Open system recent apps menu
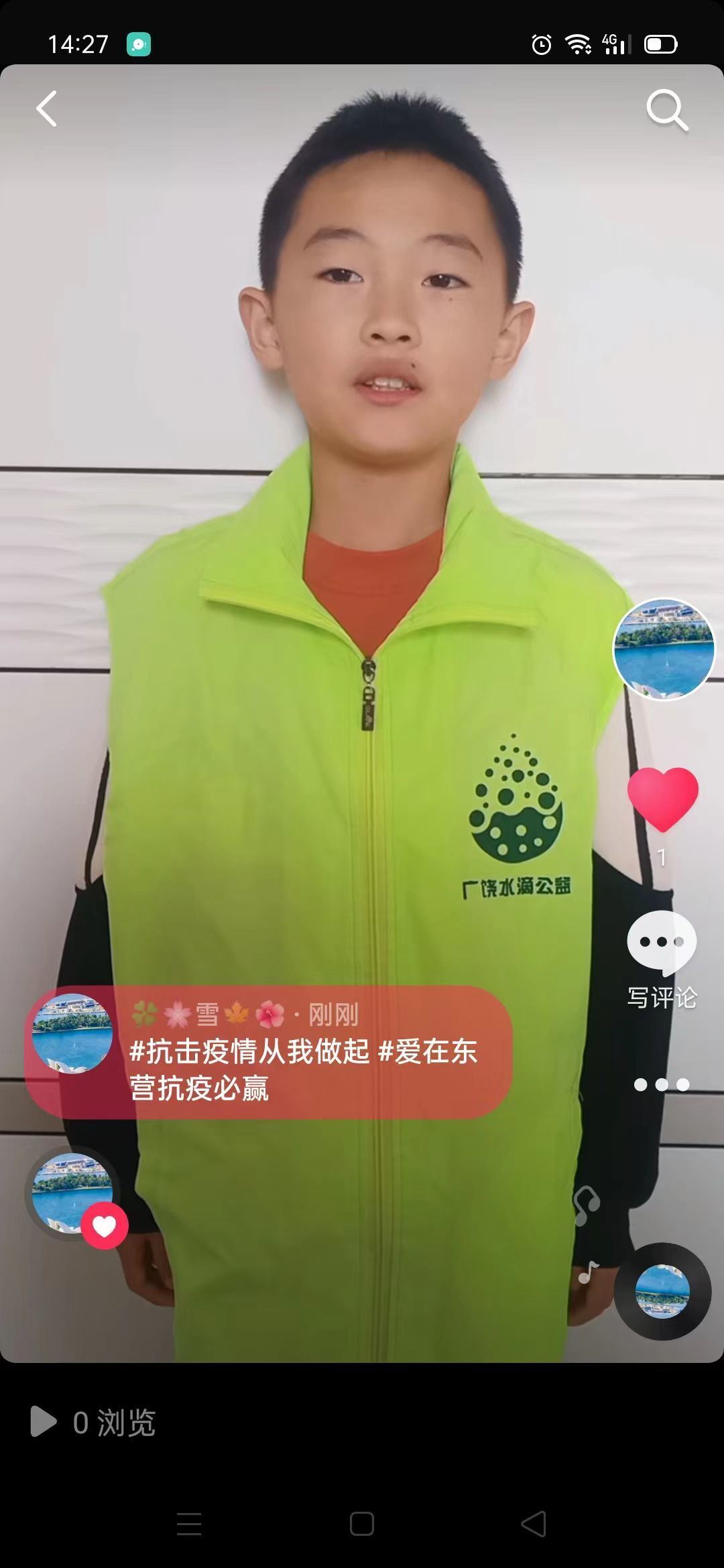Screen dimensions: 724x1568 [x=189, y=1524]
